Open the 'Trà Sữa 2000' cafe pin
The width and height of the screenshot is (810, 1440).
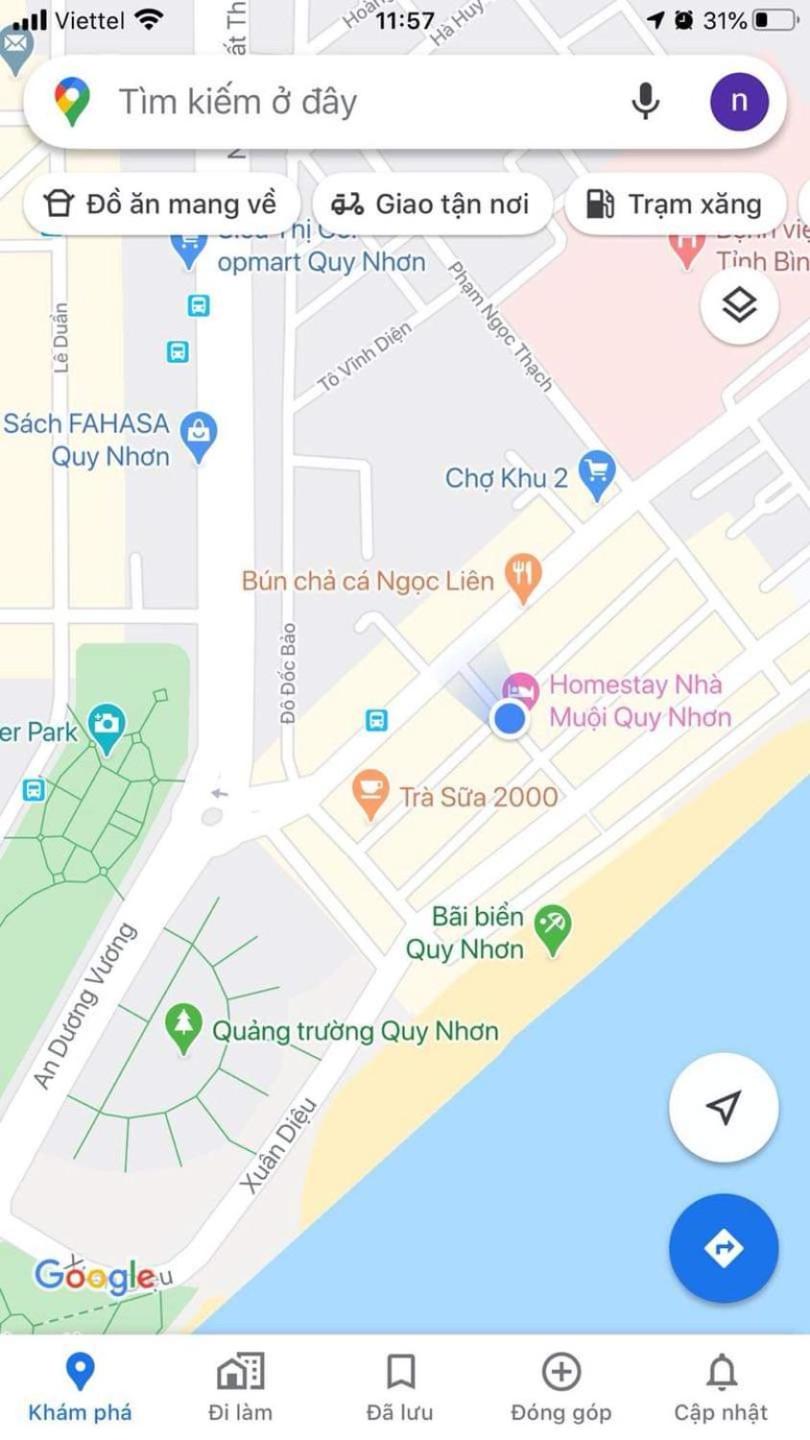(370, 793)
